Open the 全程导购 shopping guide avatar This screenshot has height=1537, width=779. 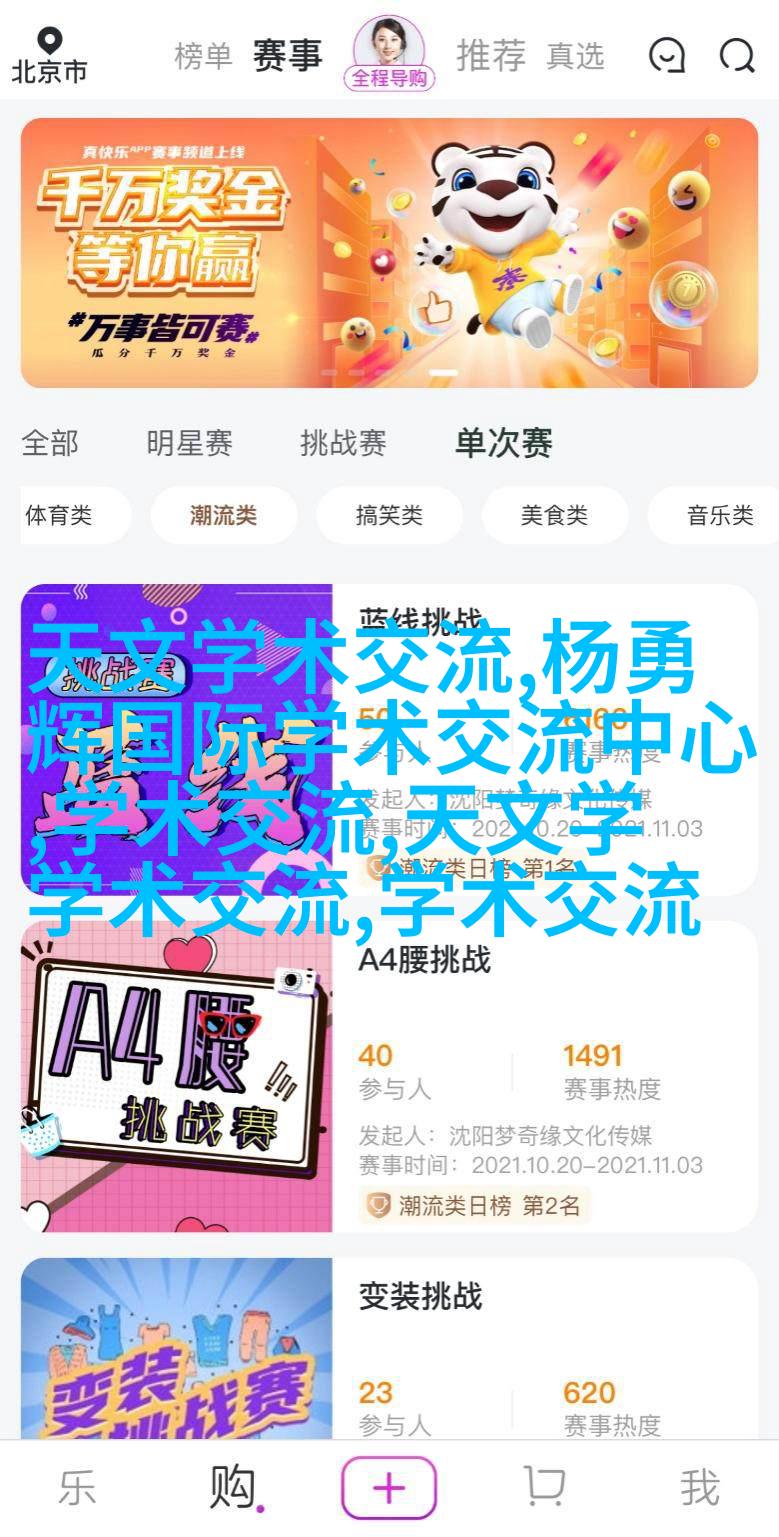coord(389,54)
